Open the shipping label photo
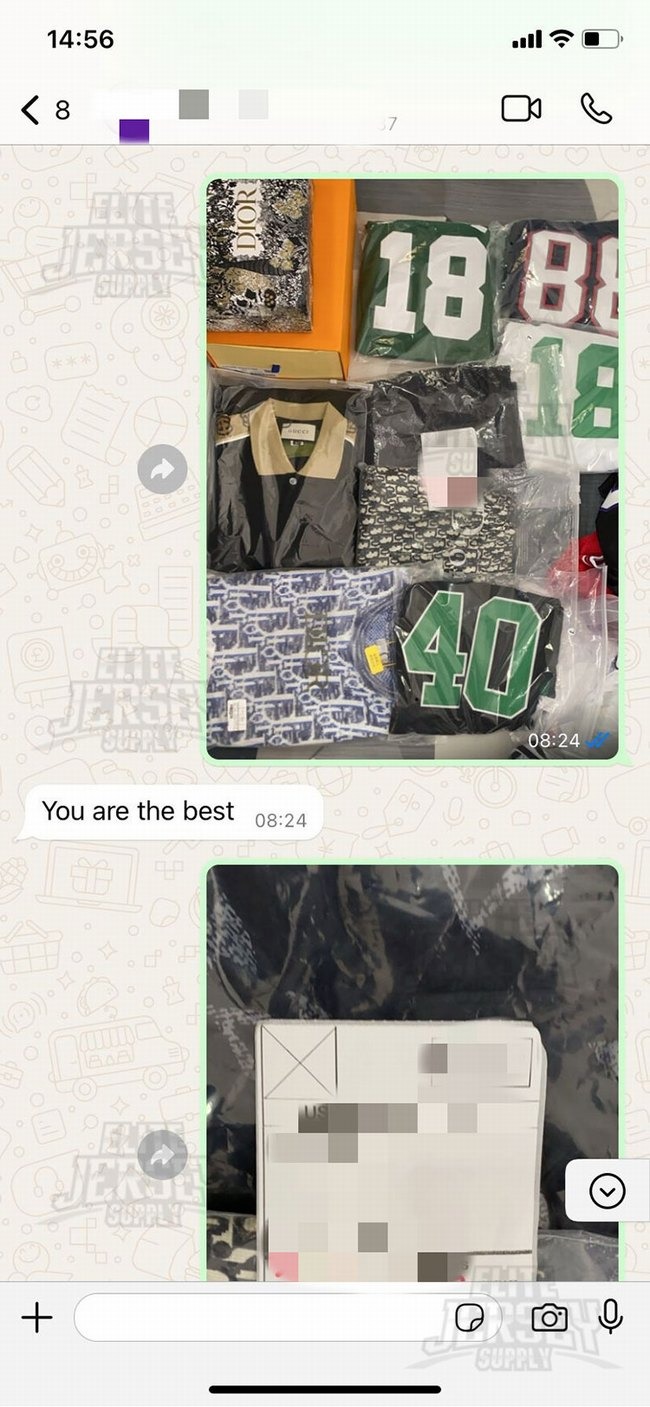The width and height of the screenshot is (650, 1407). tap(412, 1072)
